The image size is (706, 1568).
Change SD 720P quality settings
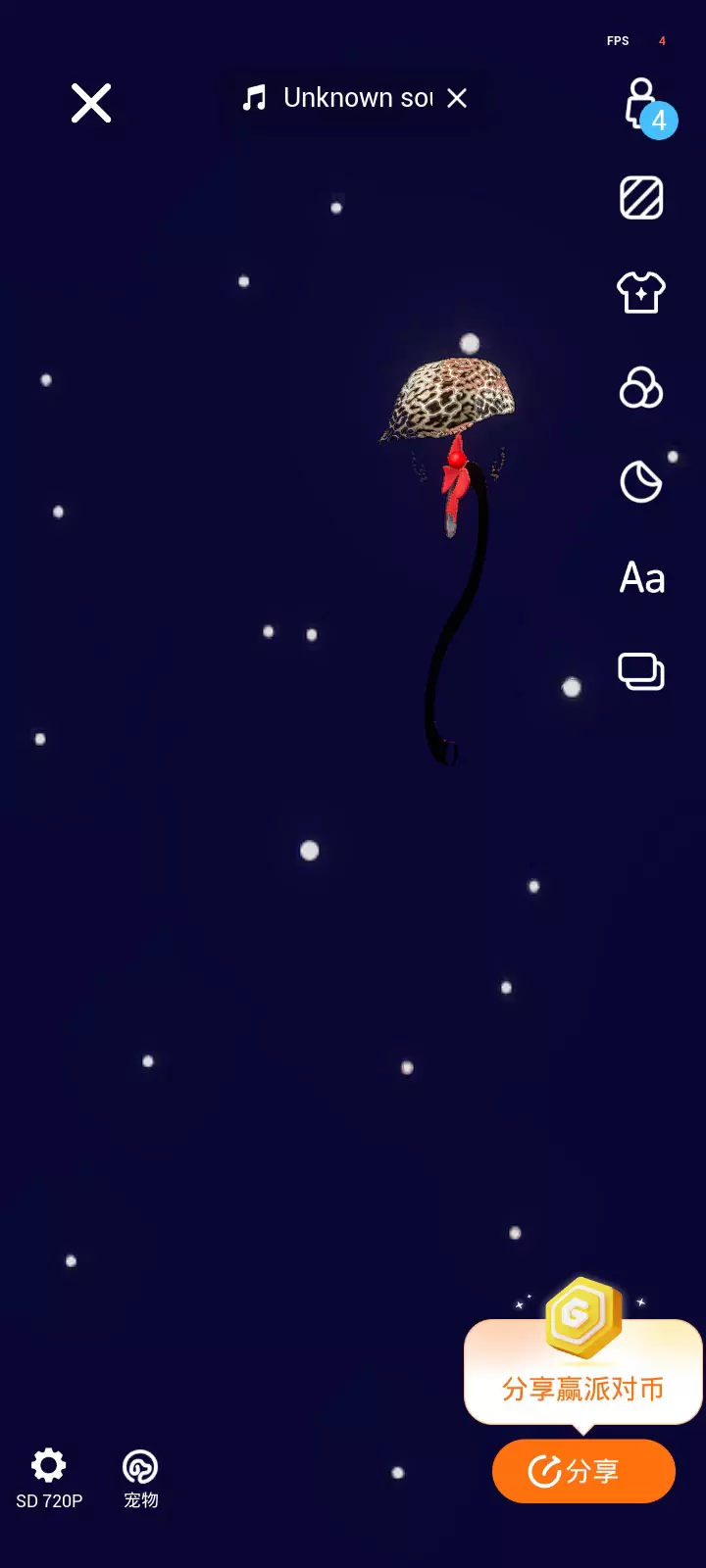[x=49, y=1479]
